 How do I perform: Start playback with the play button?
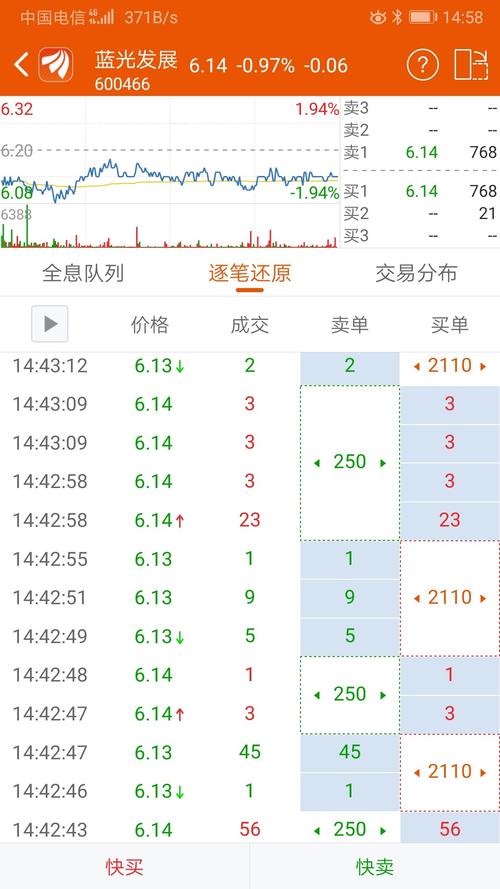pos(50,324)
